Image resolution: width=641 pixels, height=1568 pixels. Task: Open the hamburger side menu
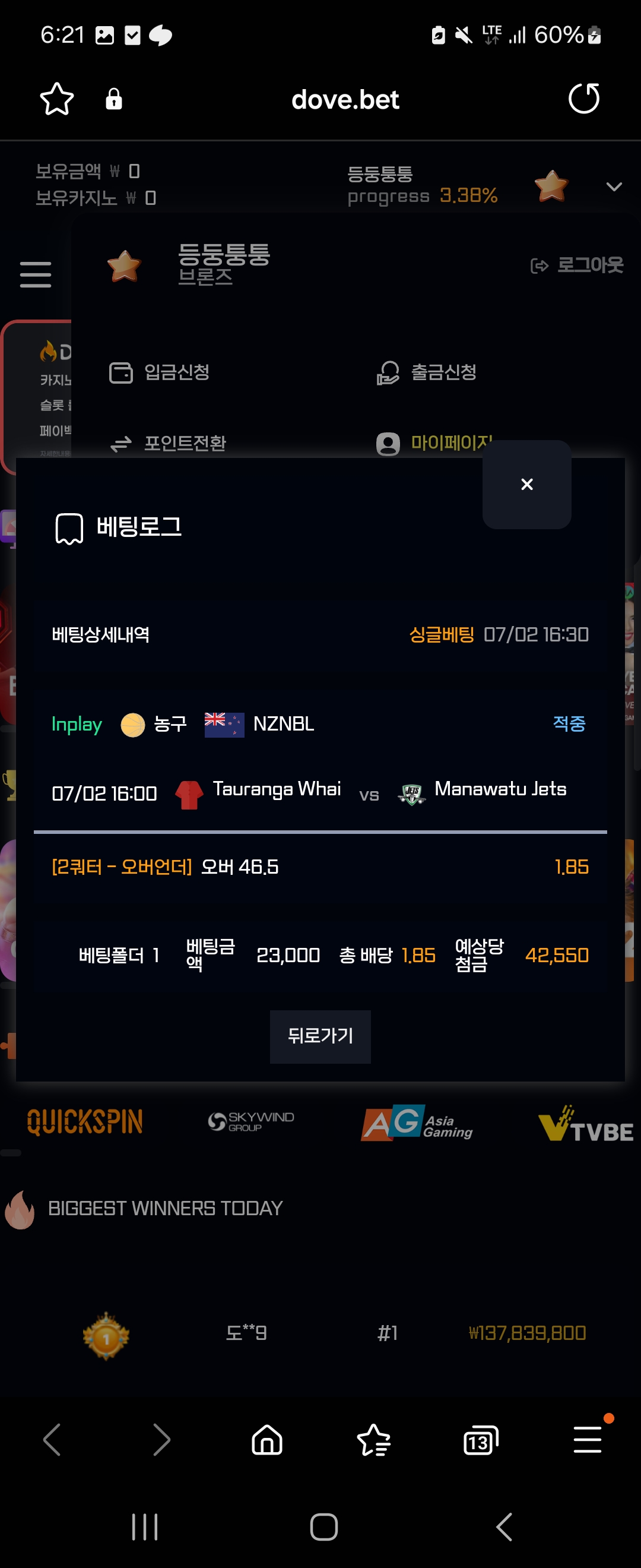[x=35, y=274]
